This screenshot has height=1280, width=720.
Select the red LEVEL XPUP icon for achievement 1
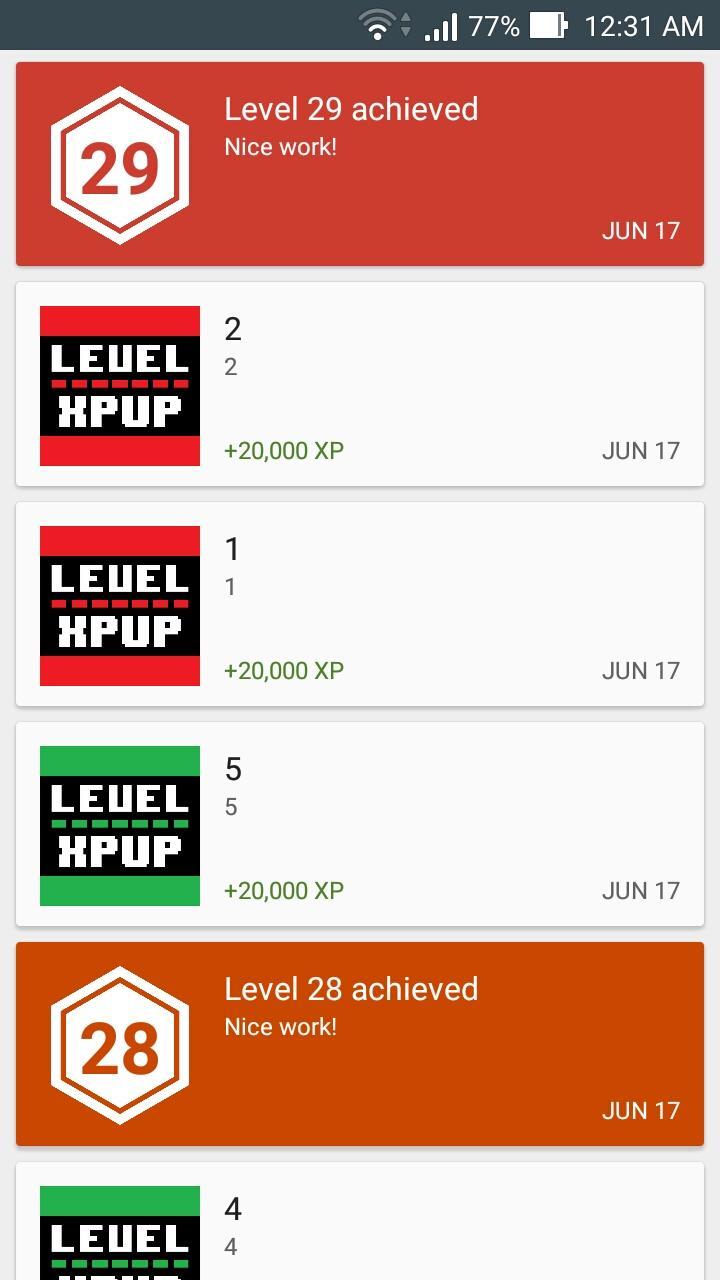tap(119, 604)
